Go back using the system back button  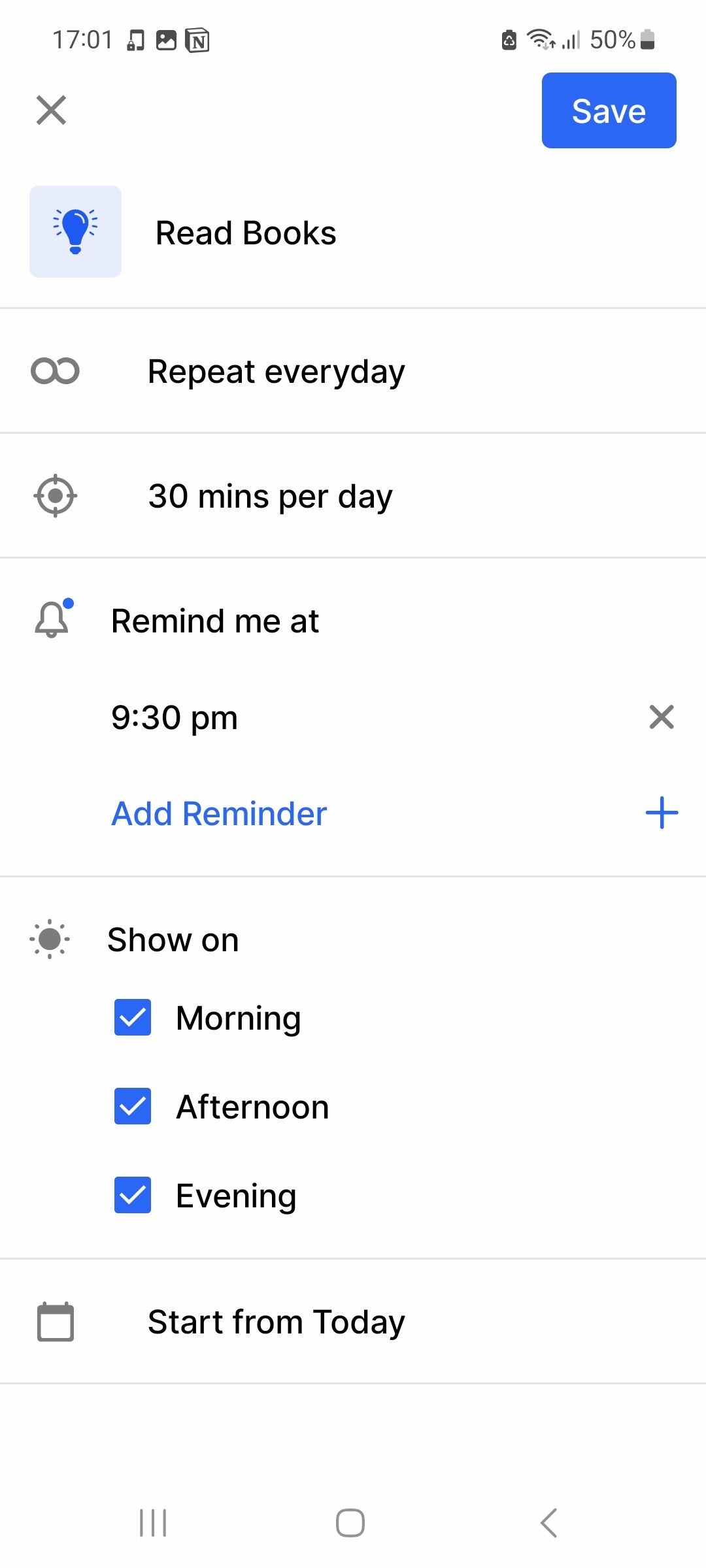tap(549, 1522)
